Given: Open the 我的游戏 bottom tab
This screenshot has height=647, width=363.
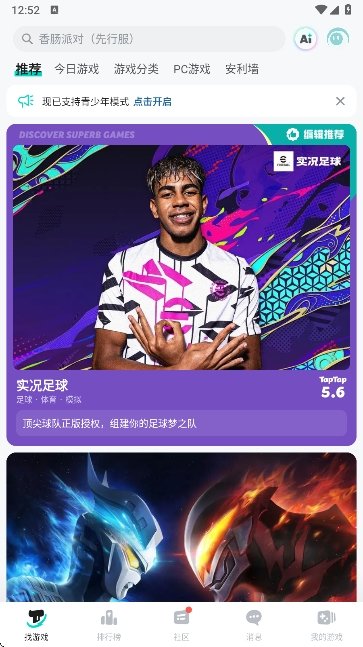Looking at the screenshot, I should pyautogui.click(x=326, y=625).
